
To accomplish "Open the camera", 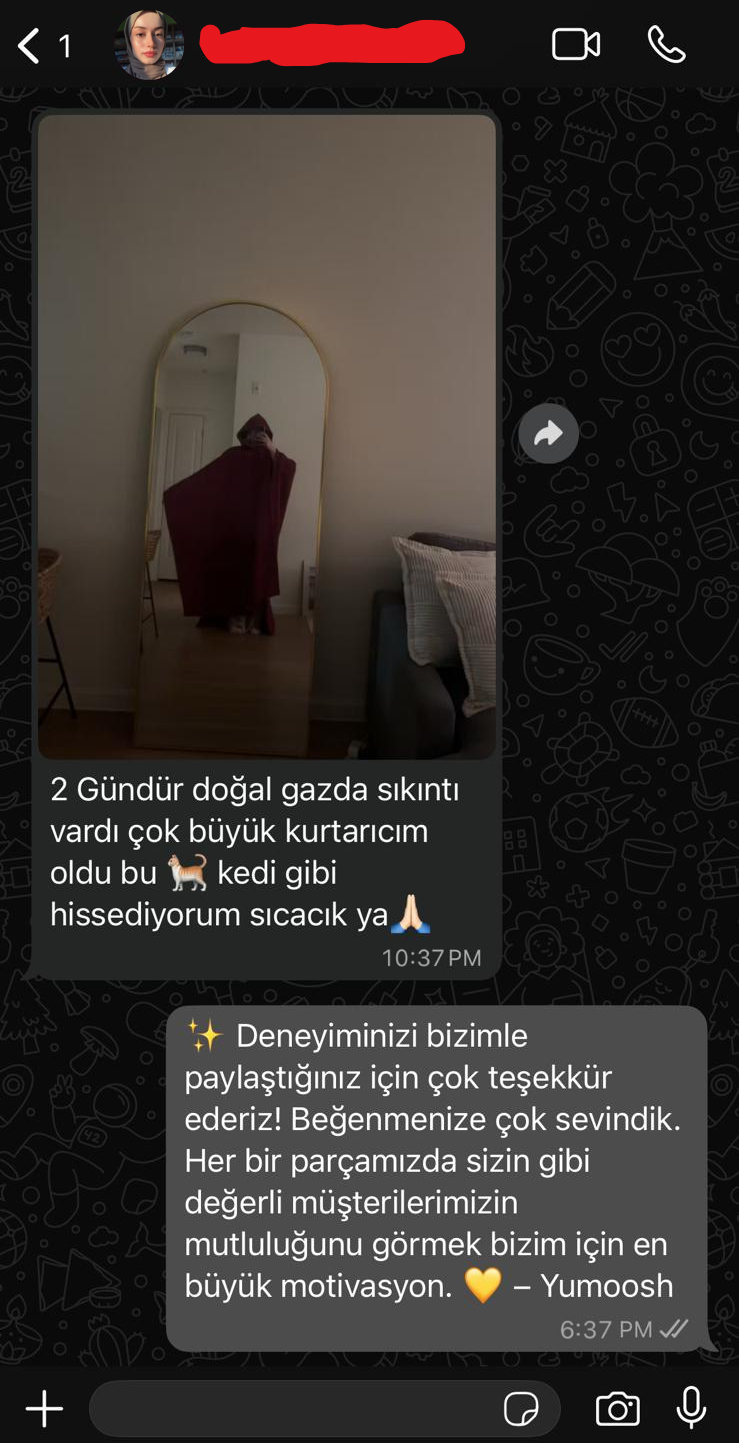I will pos(617,1409).
